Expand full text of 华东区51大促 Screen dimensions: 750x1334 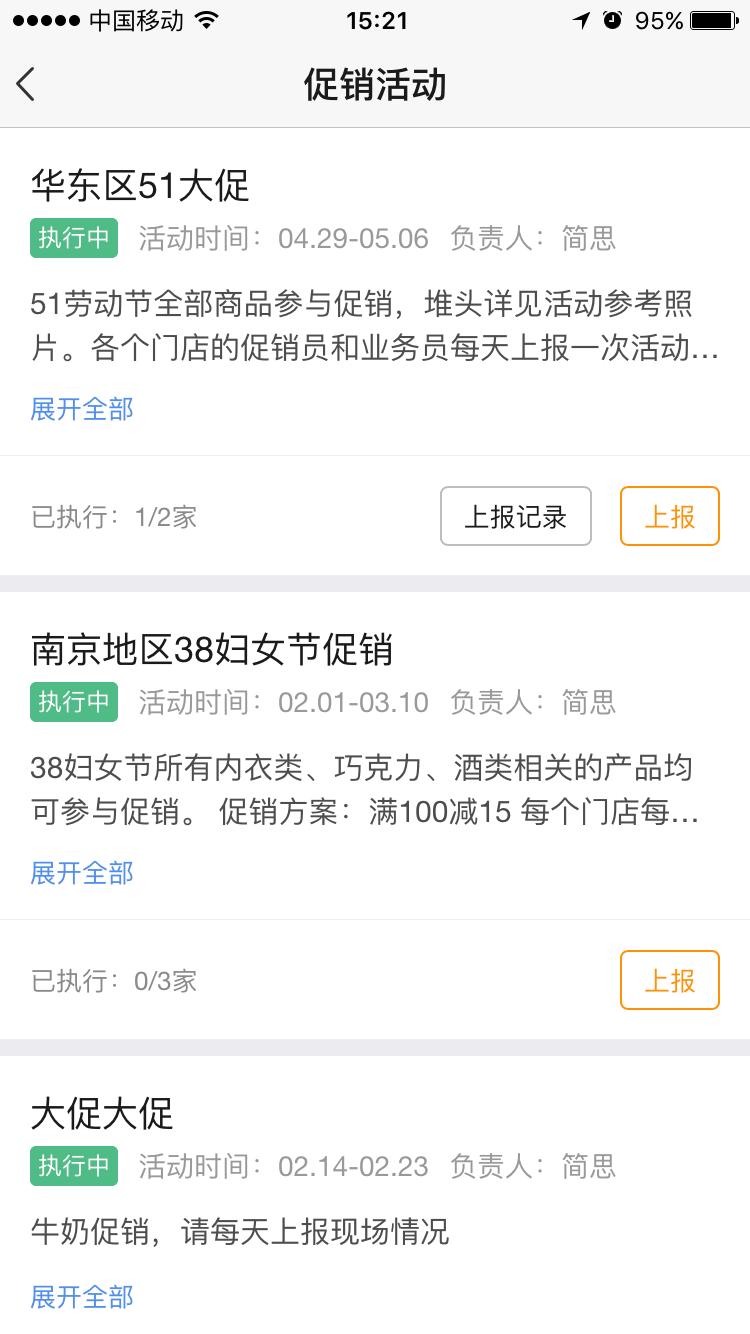[x=82, y=409]
